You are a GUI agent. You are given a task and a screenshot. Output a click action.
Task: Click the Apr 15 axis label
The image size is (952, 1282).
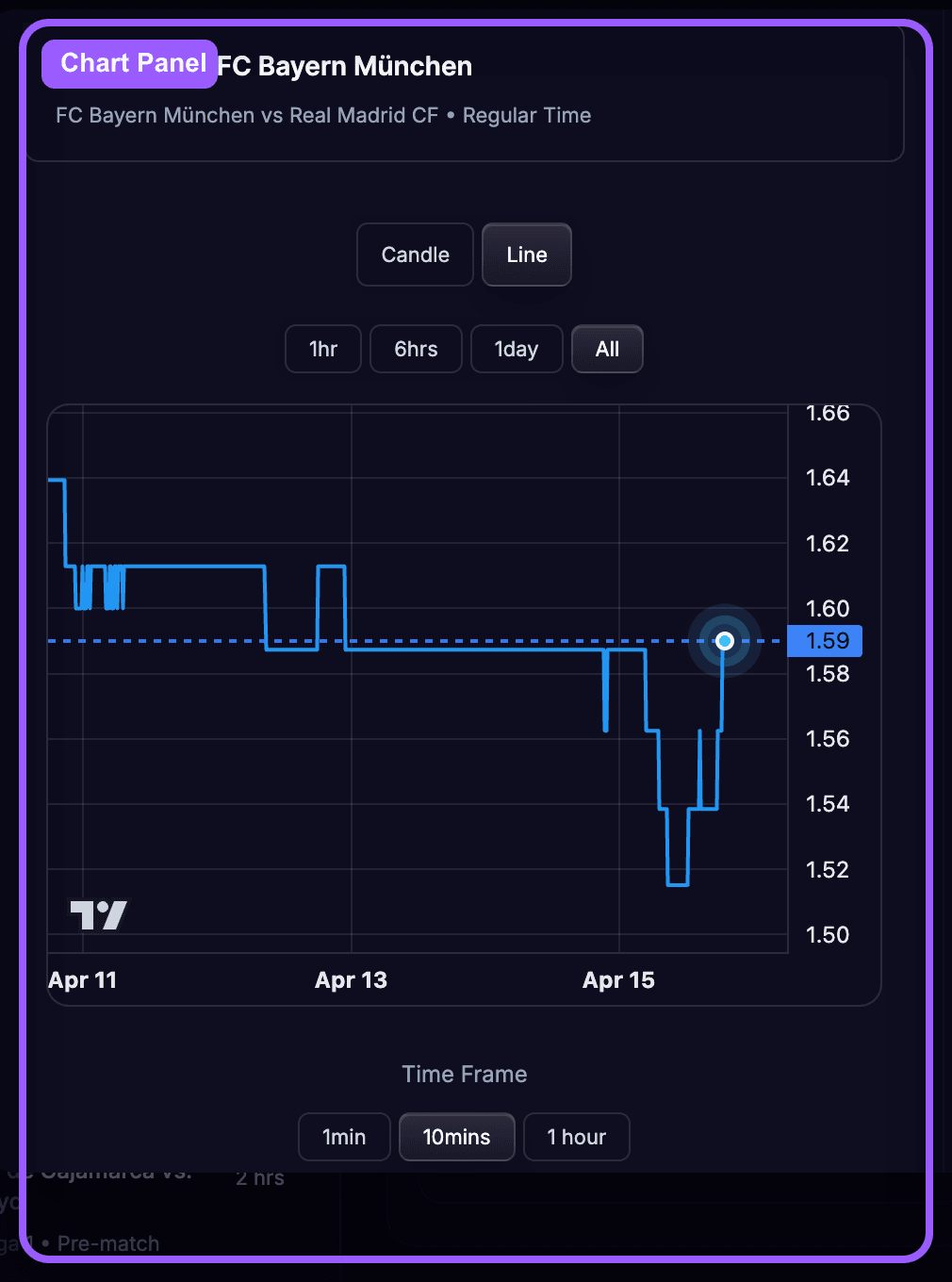(x=618, y=980)
